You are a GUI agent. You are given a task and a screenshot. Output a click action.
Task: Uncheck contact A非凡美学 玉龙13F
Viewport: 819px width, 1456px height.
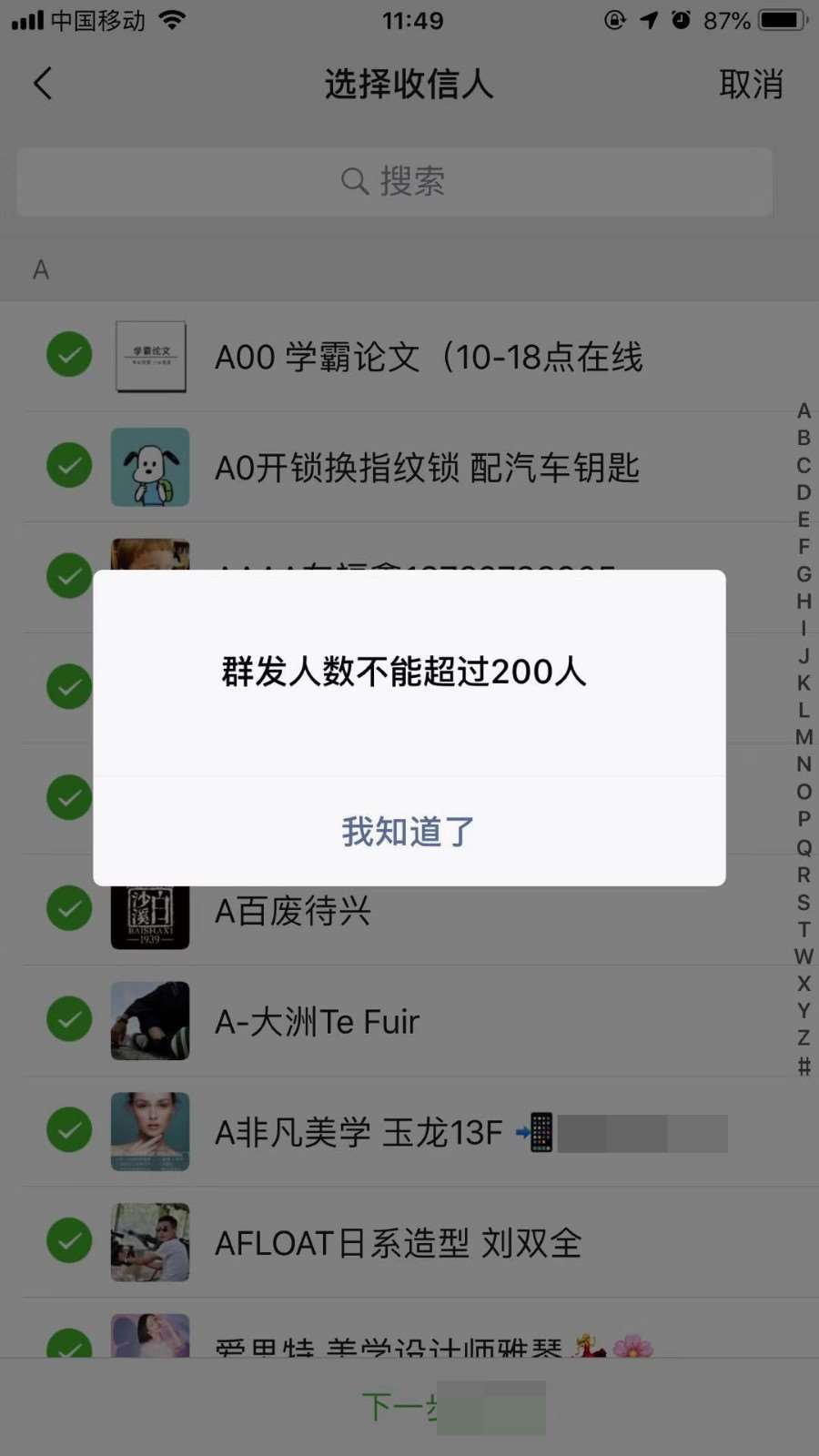coord(69,1130)
